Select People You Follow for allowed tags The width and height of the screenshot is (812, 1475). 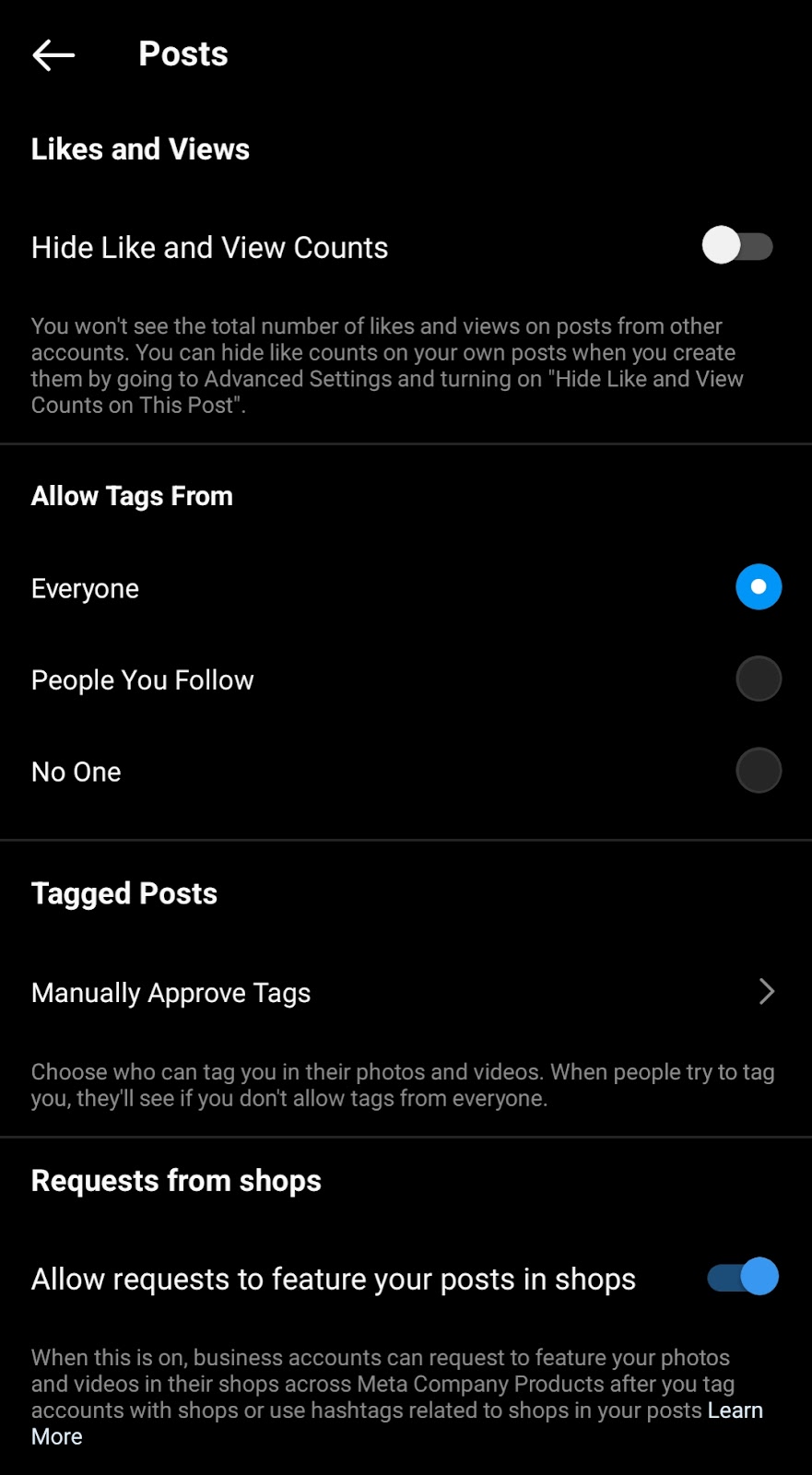pyautogui.click(x=758, y=678)
